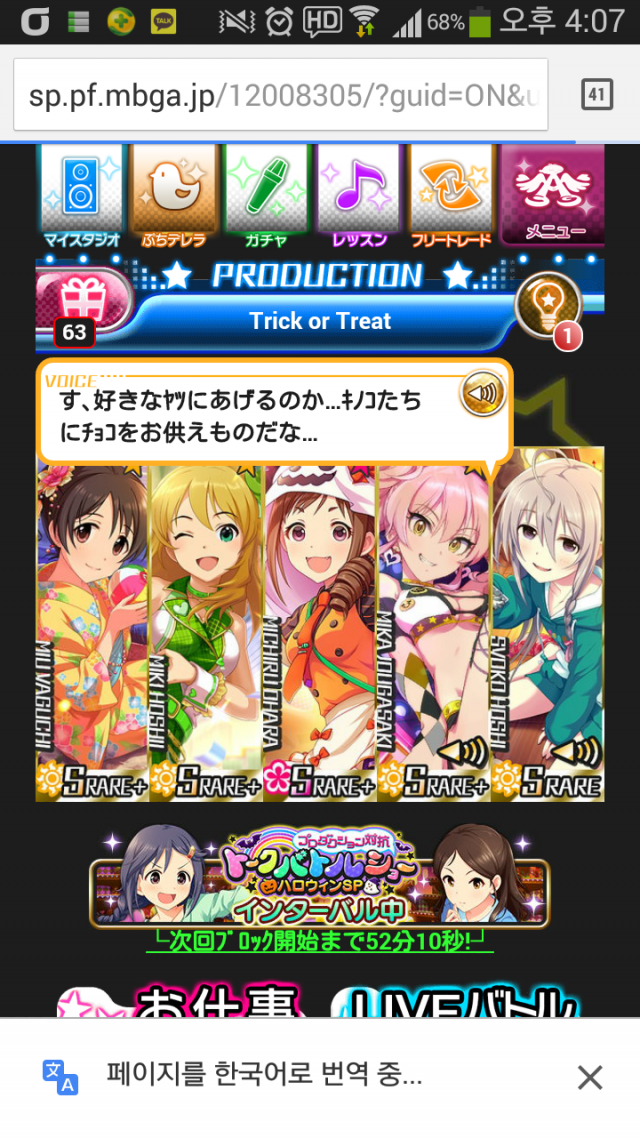The height and width of the screenshot is (1138, 640).
Task: Open the レッスン section
Action: (358, 196)
